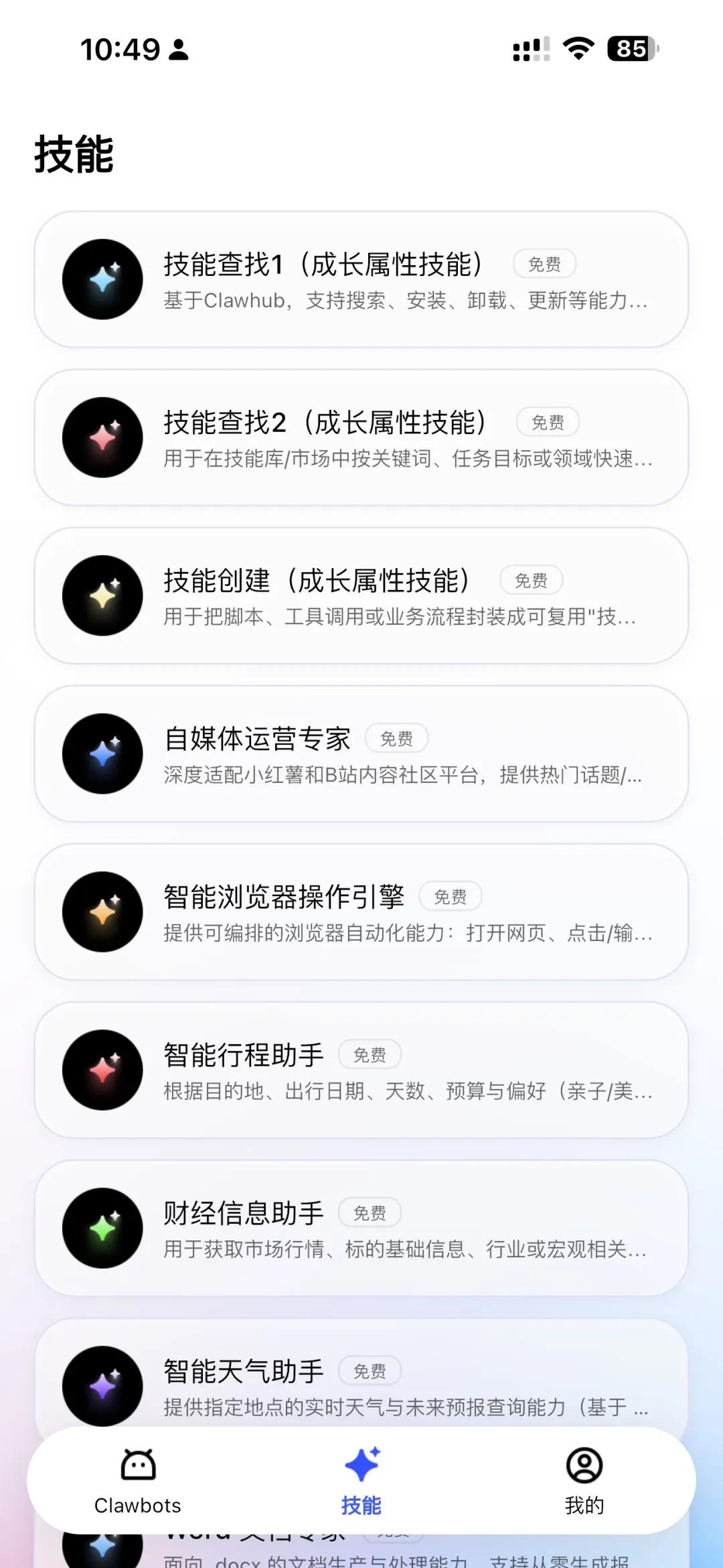Go to the 我的 tab
Screen dimensions: 723x1568
tap(584, 1481)
